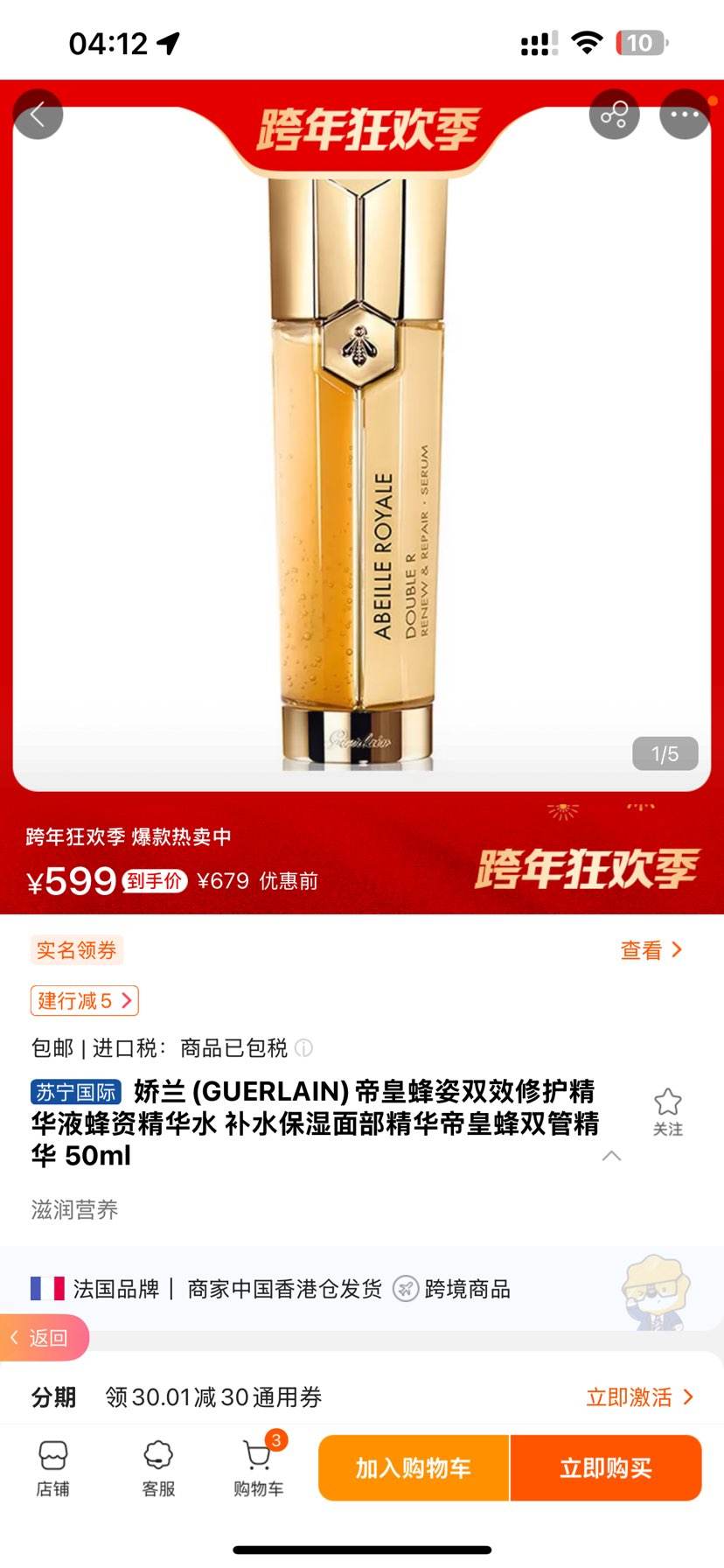Open the share icon in the top bar

[614, 115]
